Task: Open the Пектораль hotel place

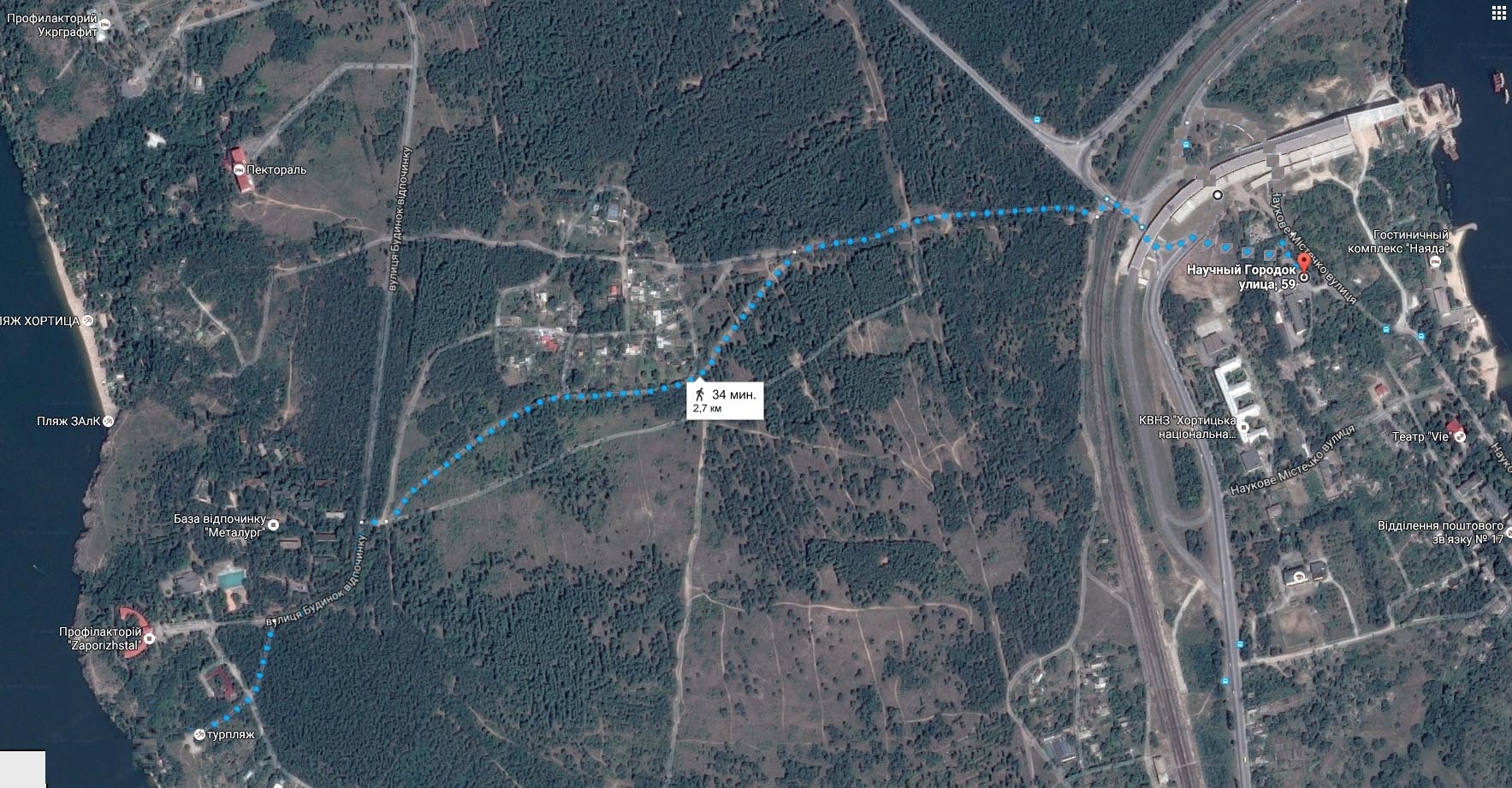Action: [x=239, y=169]
